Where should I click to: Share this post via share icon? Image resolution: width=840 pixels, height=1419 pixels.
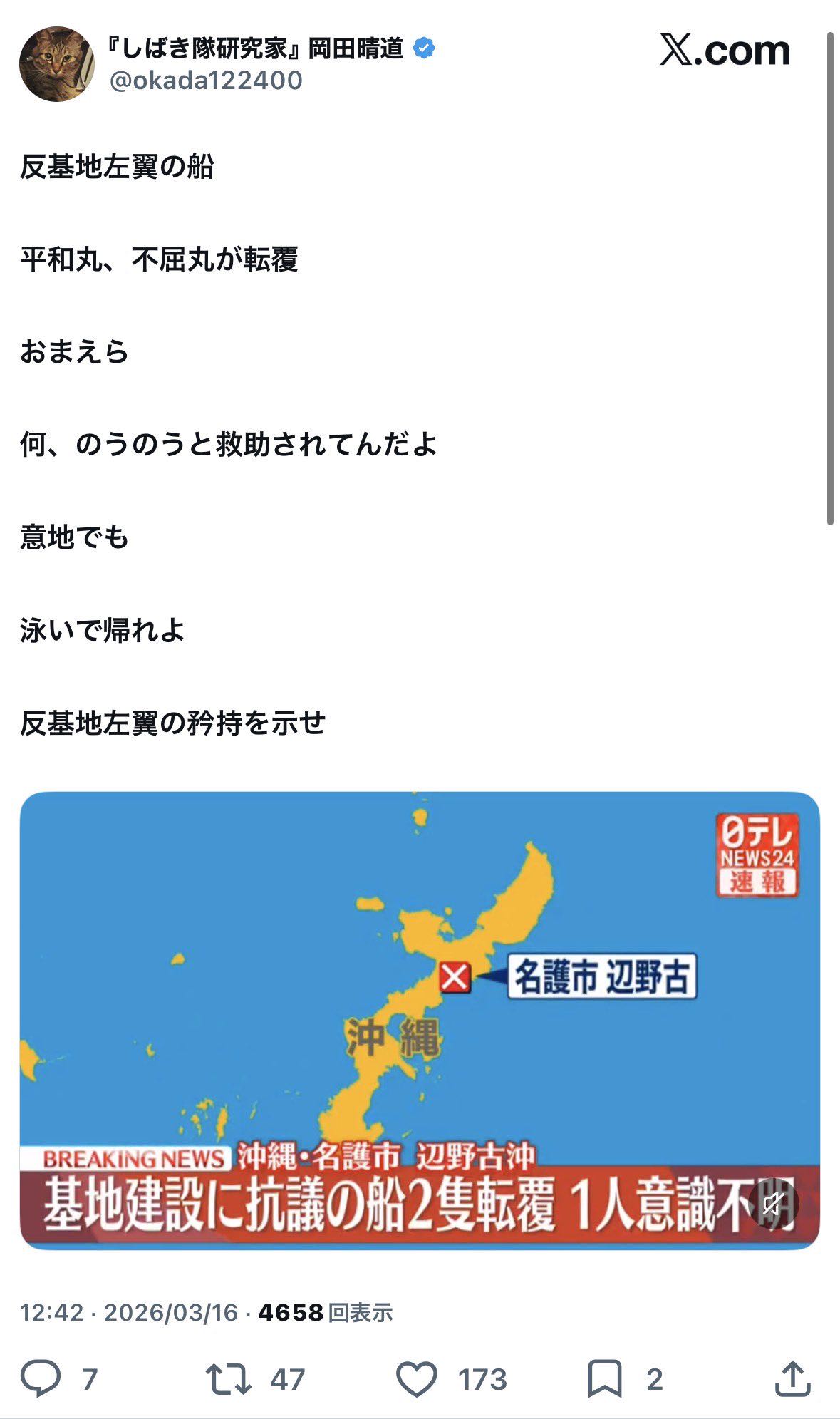pyautogui.click(x=792, y=1378)
